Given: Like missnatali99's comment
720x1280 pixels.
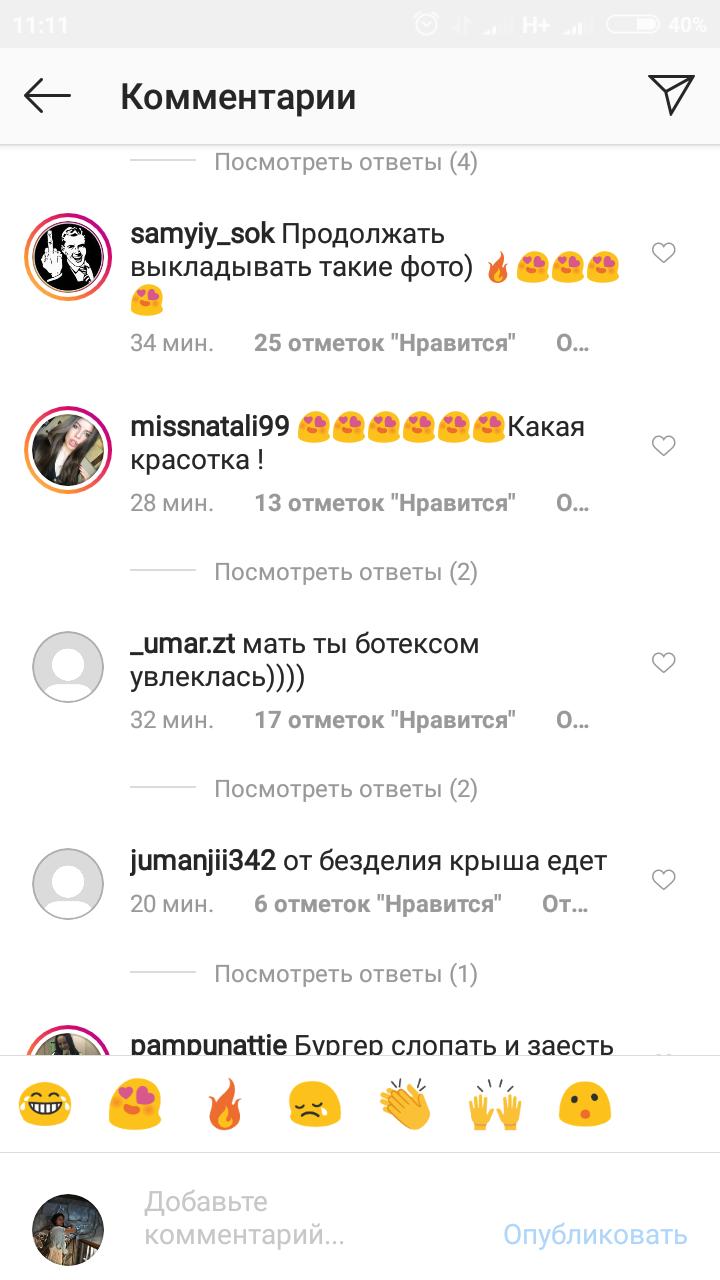Looking at the screenshot, I should click(664, 446).
